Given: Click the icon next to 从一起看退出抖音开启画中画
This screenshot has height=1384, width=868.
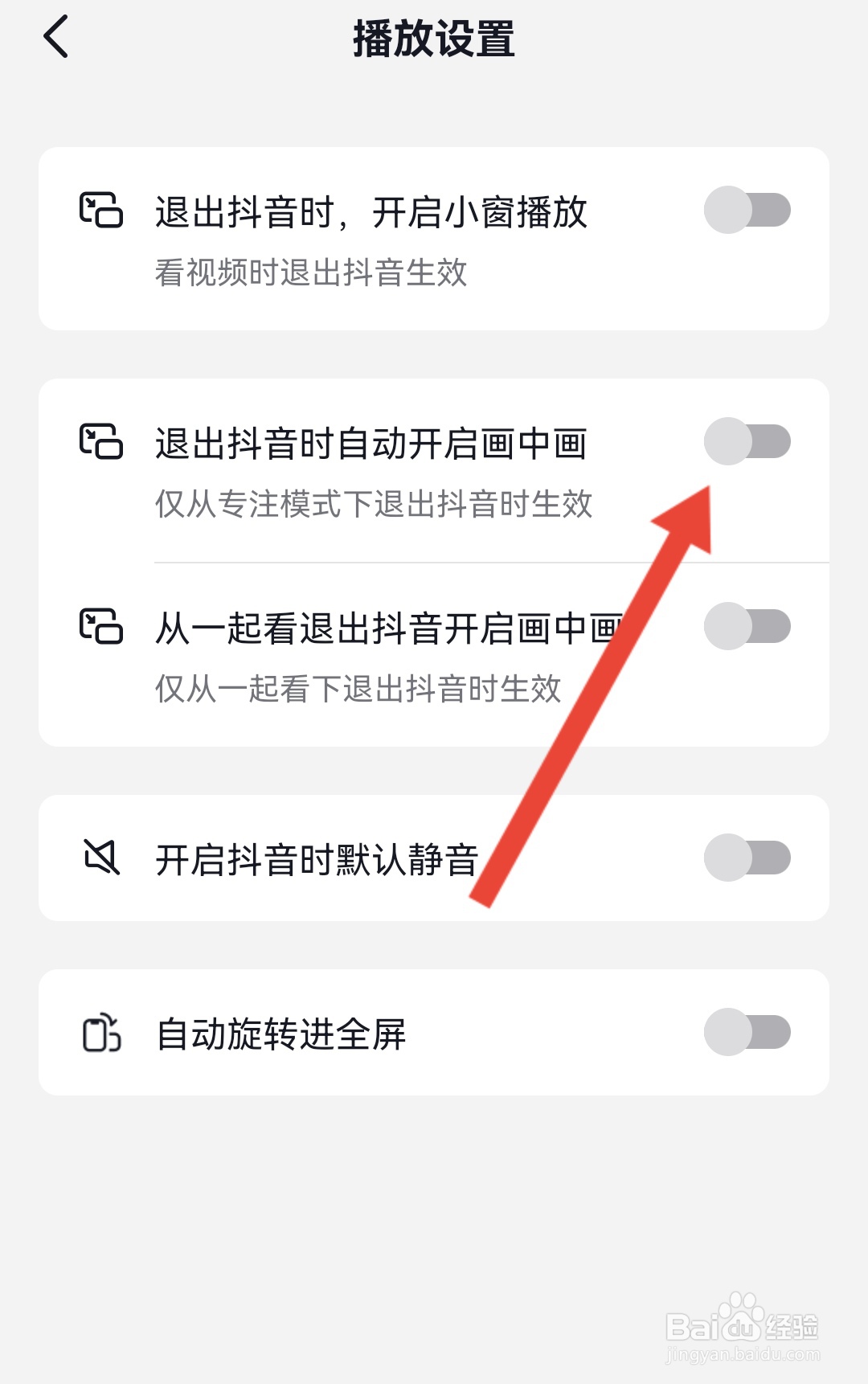Looking at the screenshot, I should 100,626.
